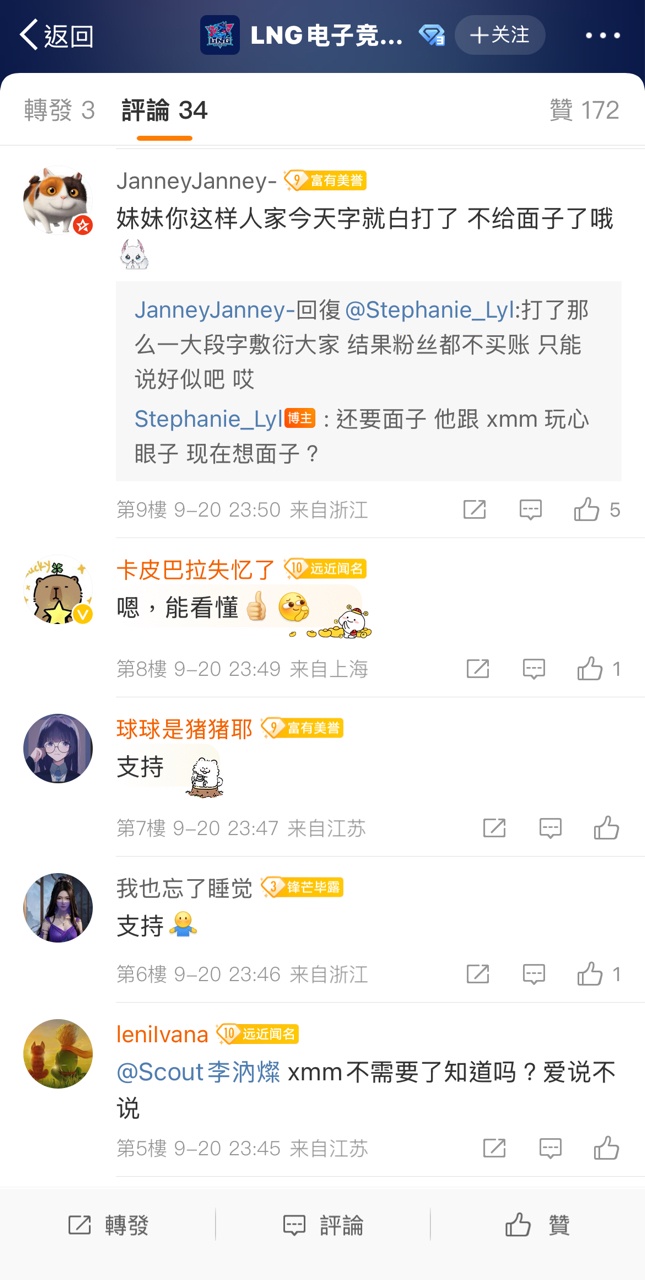
Task: Open the three-dot overflow menu
Action: point(602,36)
